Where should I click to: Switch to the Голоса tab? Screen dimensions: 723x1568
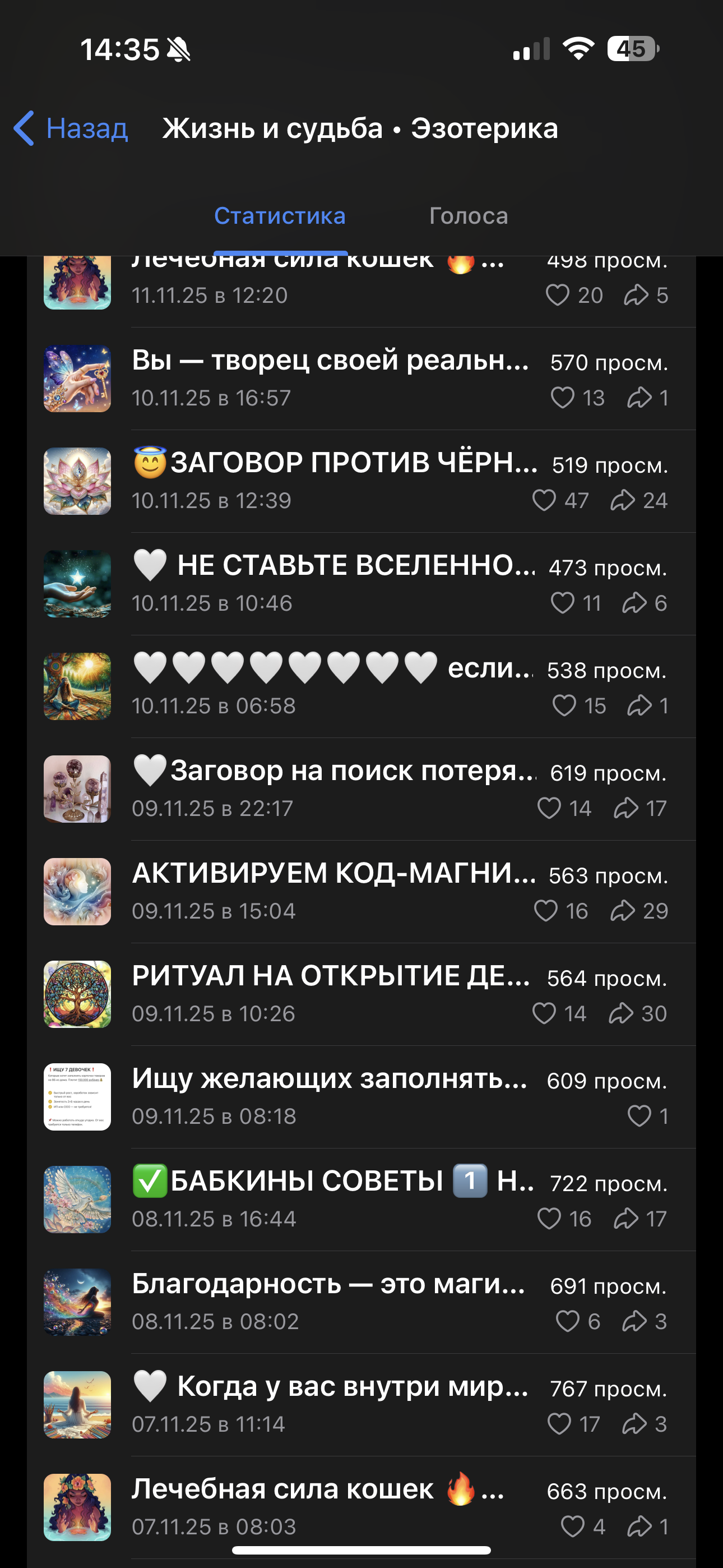click(x=468, y=216)
